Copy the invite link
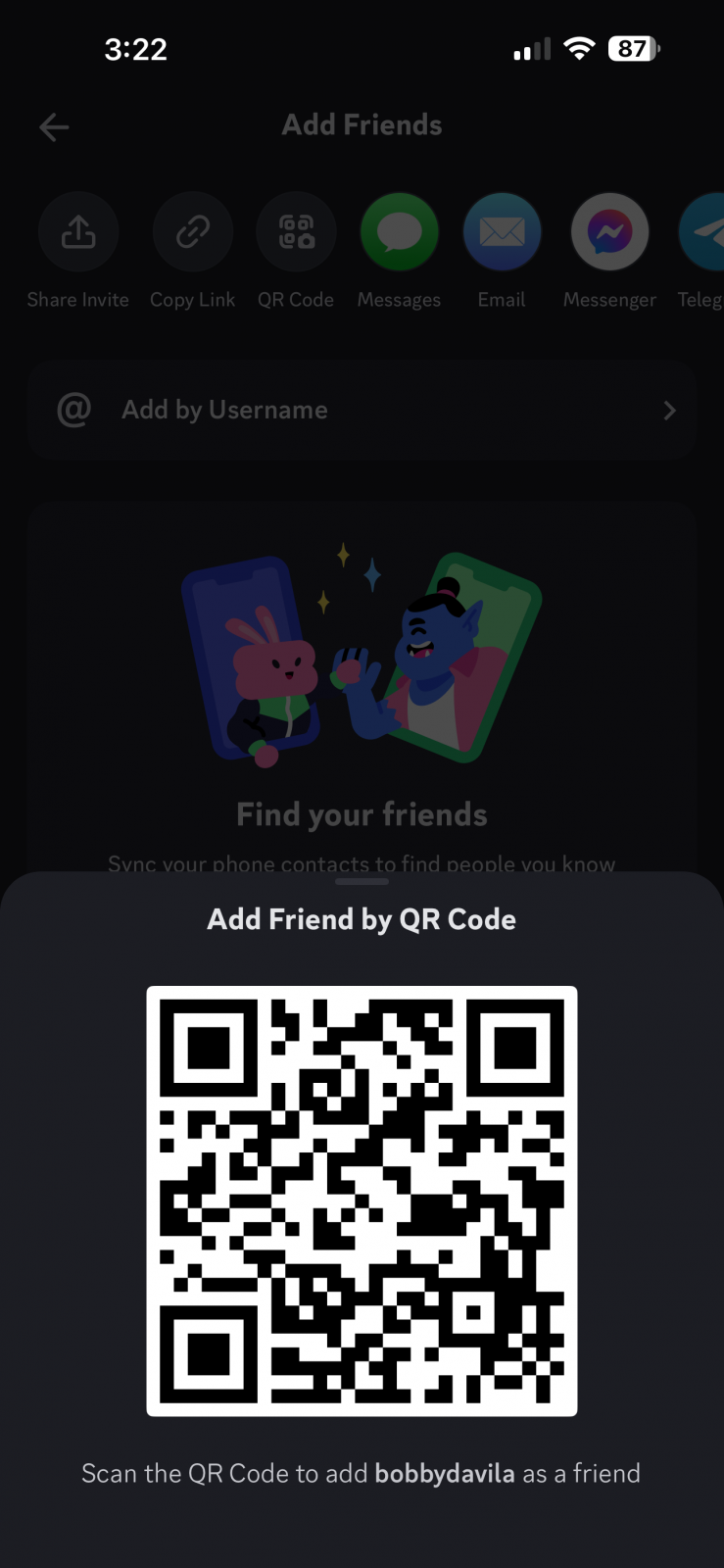Image resolution: width=724 pixels, height=1568 pixels. point(193,233)
